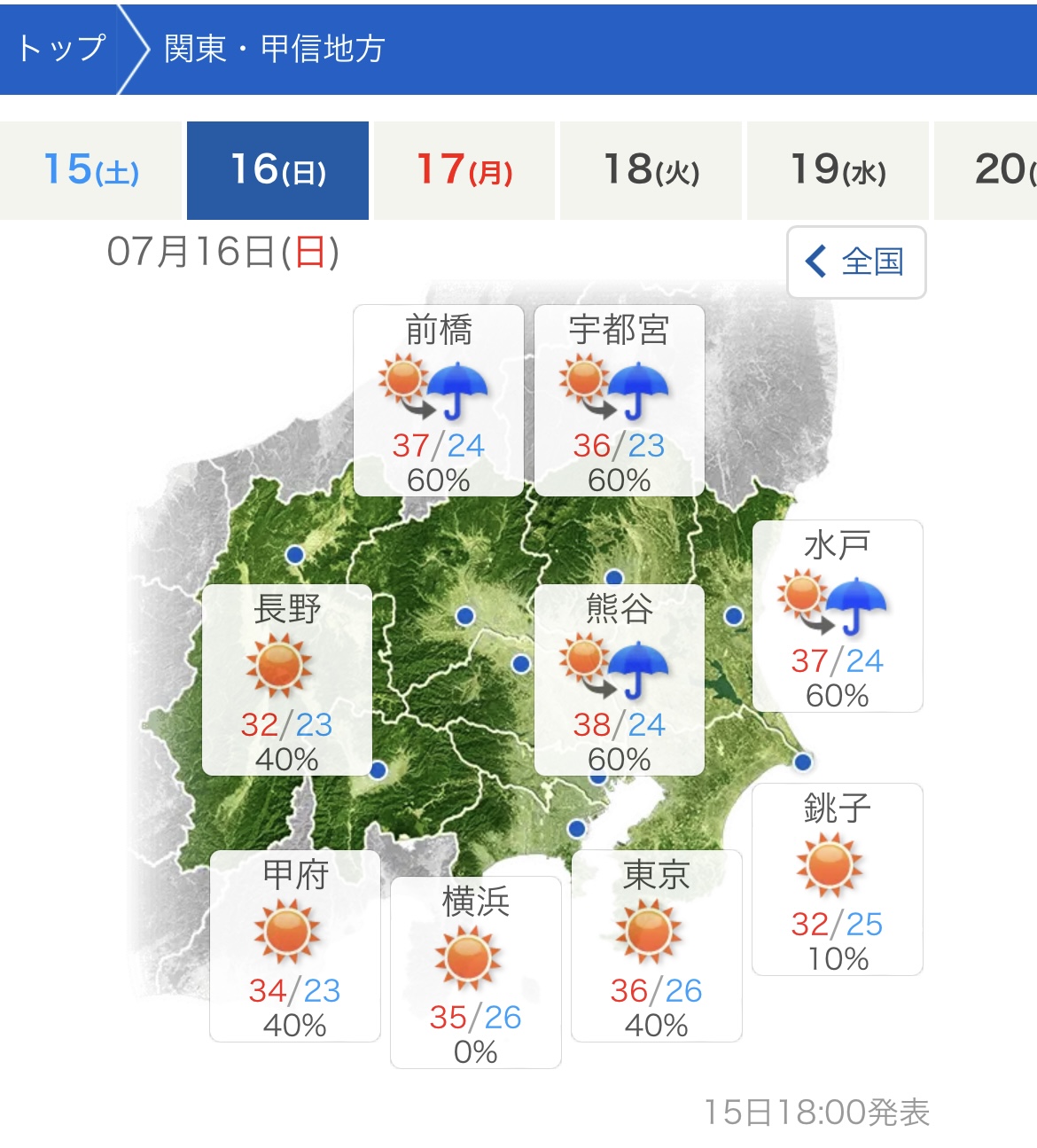Open the 前橋 weather card
The width and height of the screenshot is (1037, 1148).
439,401
